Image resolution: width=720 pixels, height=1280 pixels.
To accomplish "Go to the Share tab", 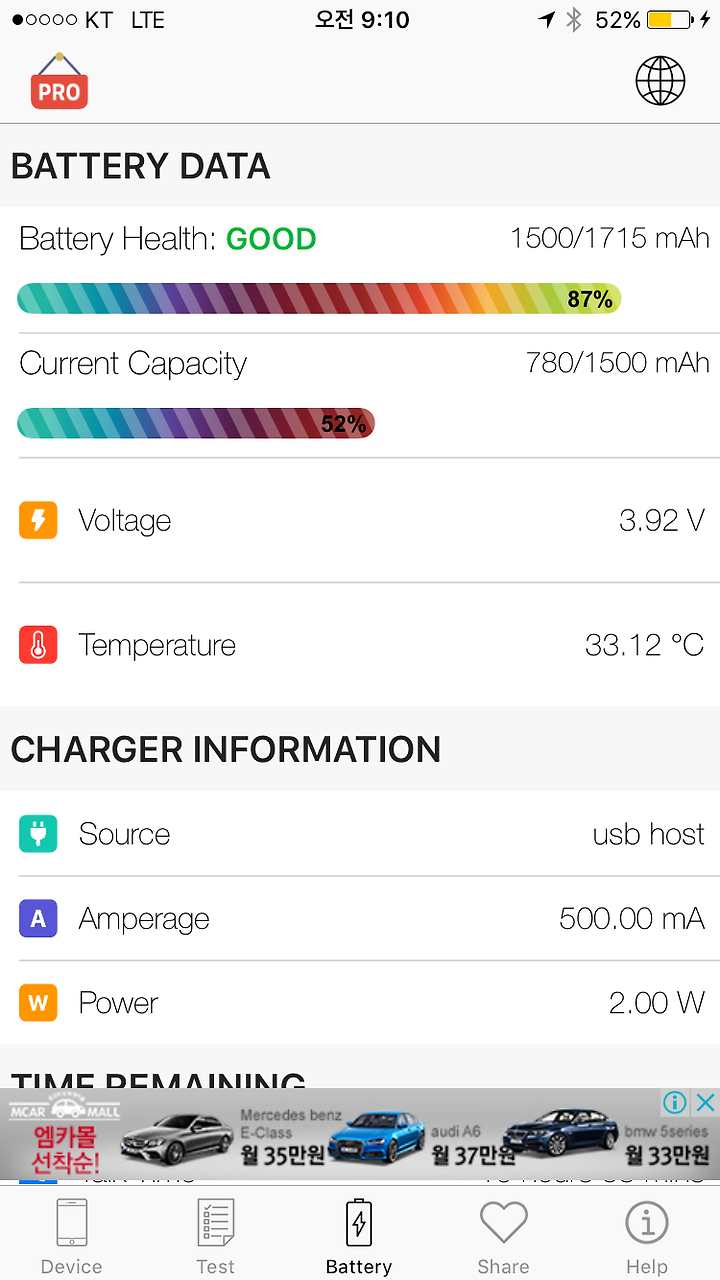I will (503, 1237).
